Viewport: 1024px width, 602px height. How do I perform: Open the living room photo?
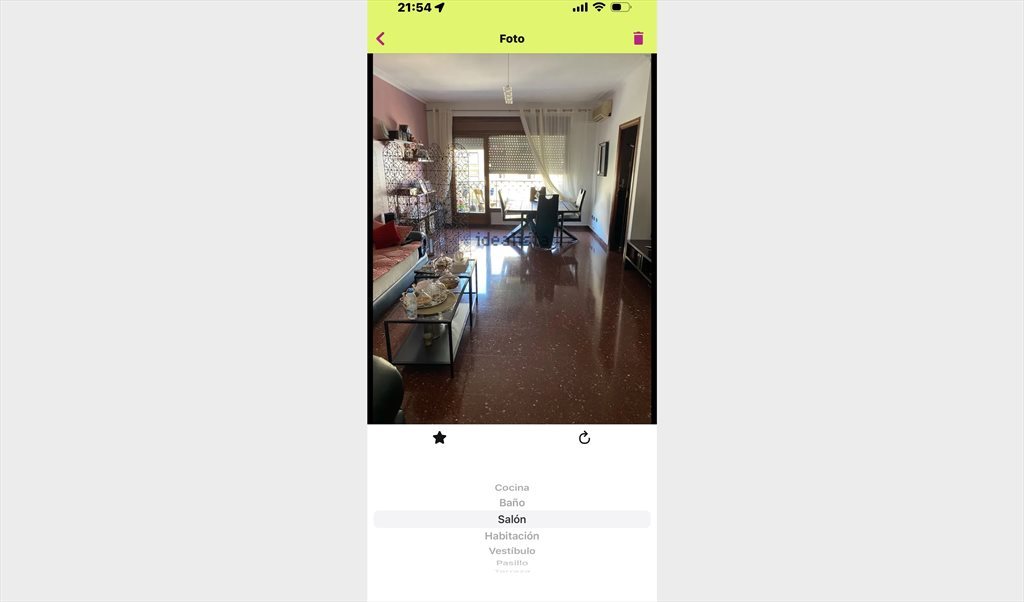tap(512, 238)
